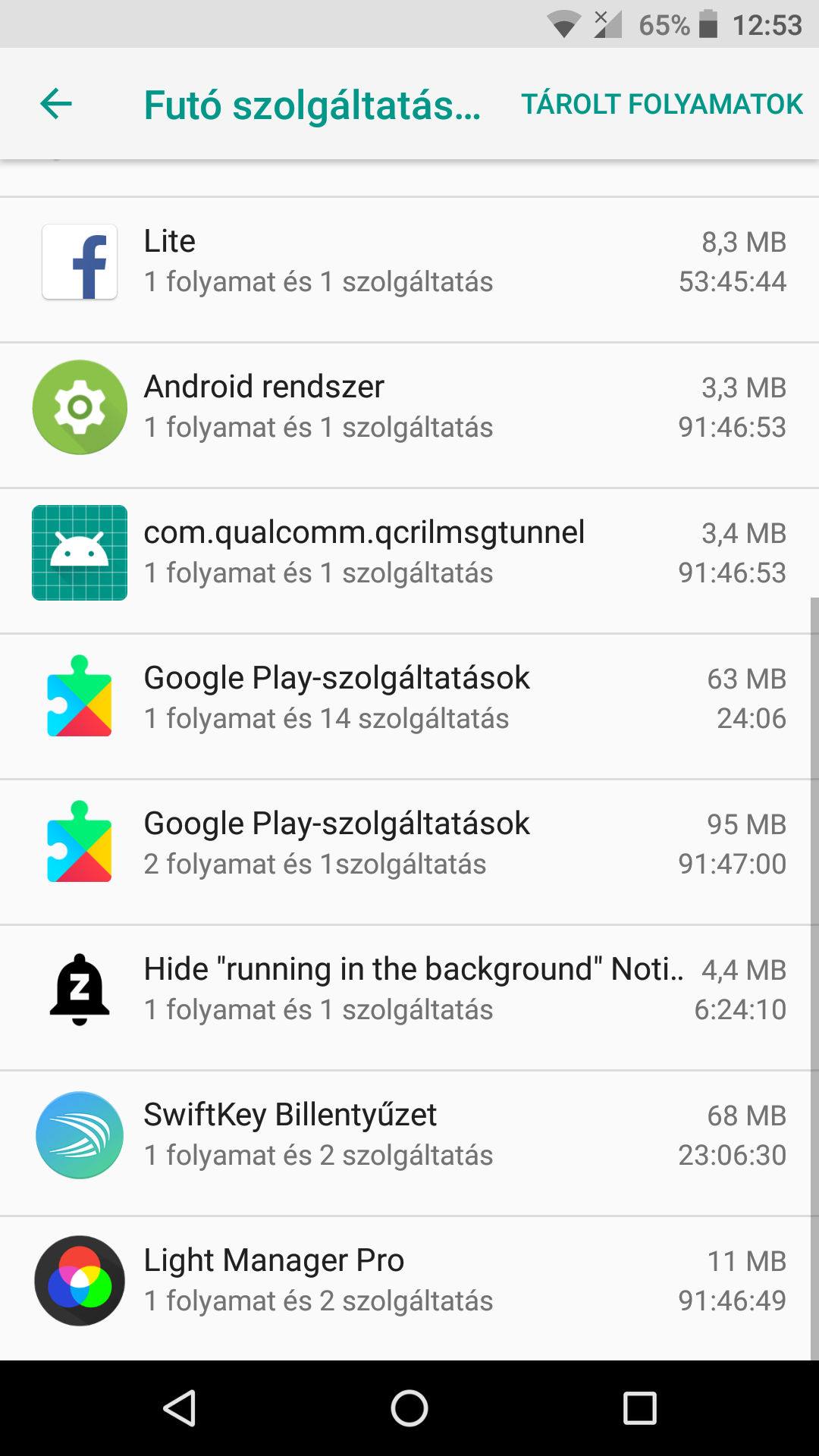The width and height of the screenshot is (819, 1456).
Task: Open com.qualcomm.qcrilmsgtunnel service details
Action: tap(409, 561)
